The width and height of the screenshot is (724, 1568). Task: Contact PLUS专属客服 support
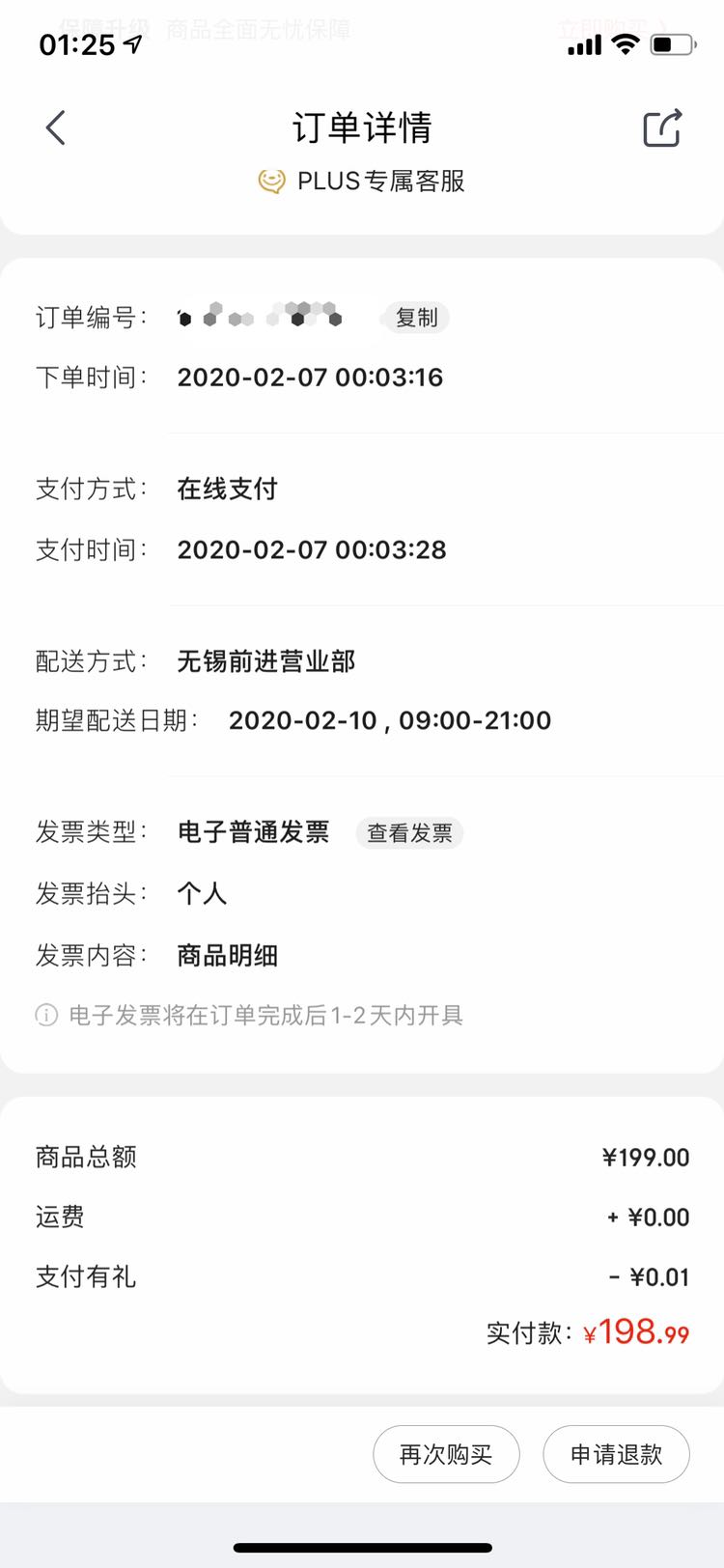click(362, 182)
